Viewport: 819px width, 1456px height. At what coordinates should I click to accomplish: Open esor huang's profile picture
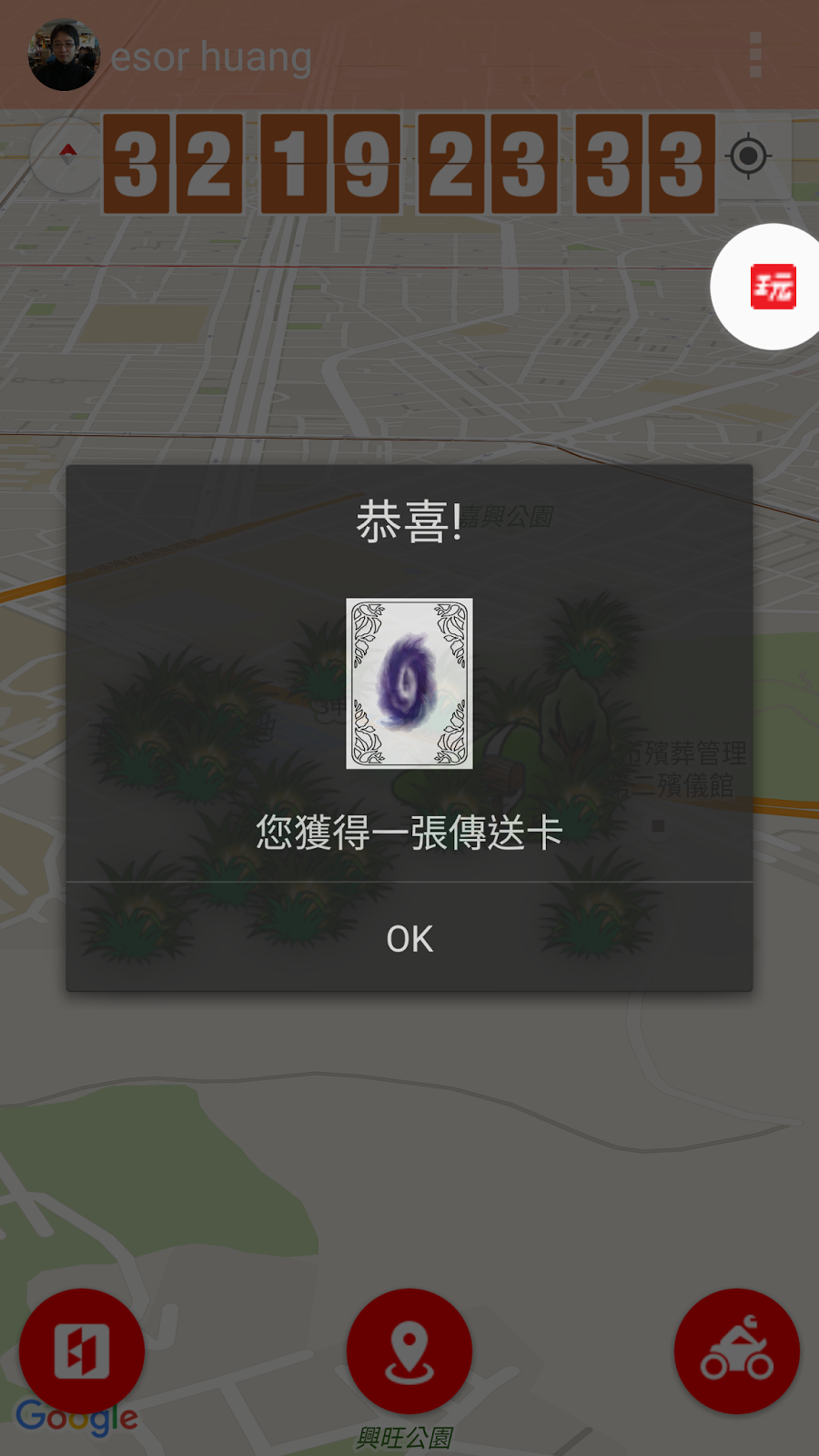(x=64, y=56)
